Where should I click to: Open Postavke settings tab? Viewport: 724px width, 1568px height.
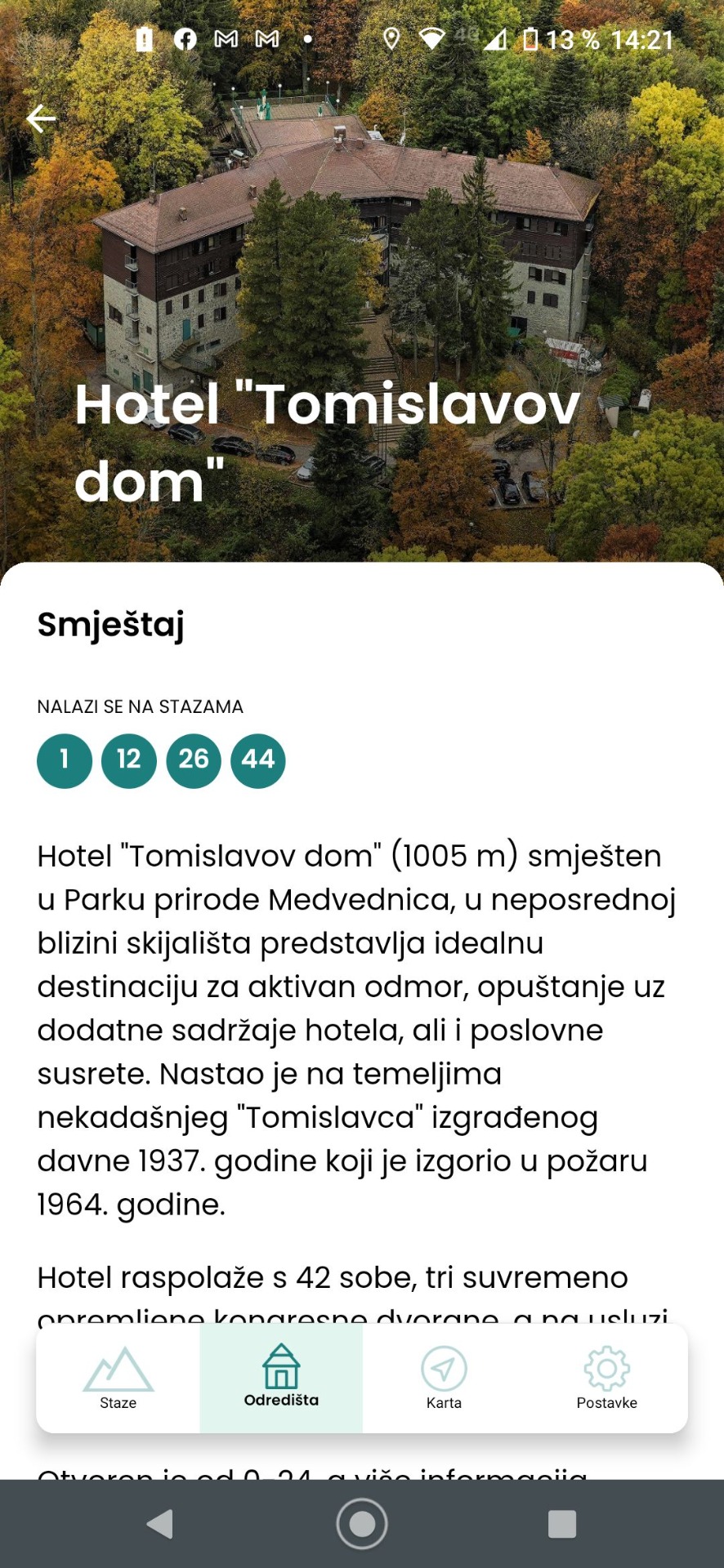[606, 1379]
